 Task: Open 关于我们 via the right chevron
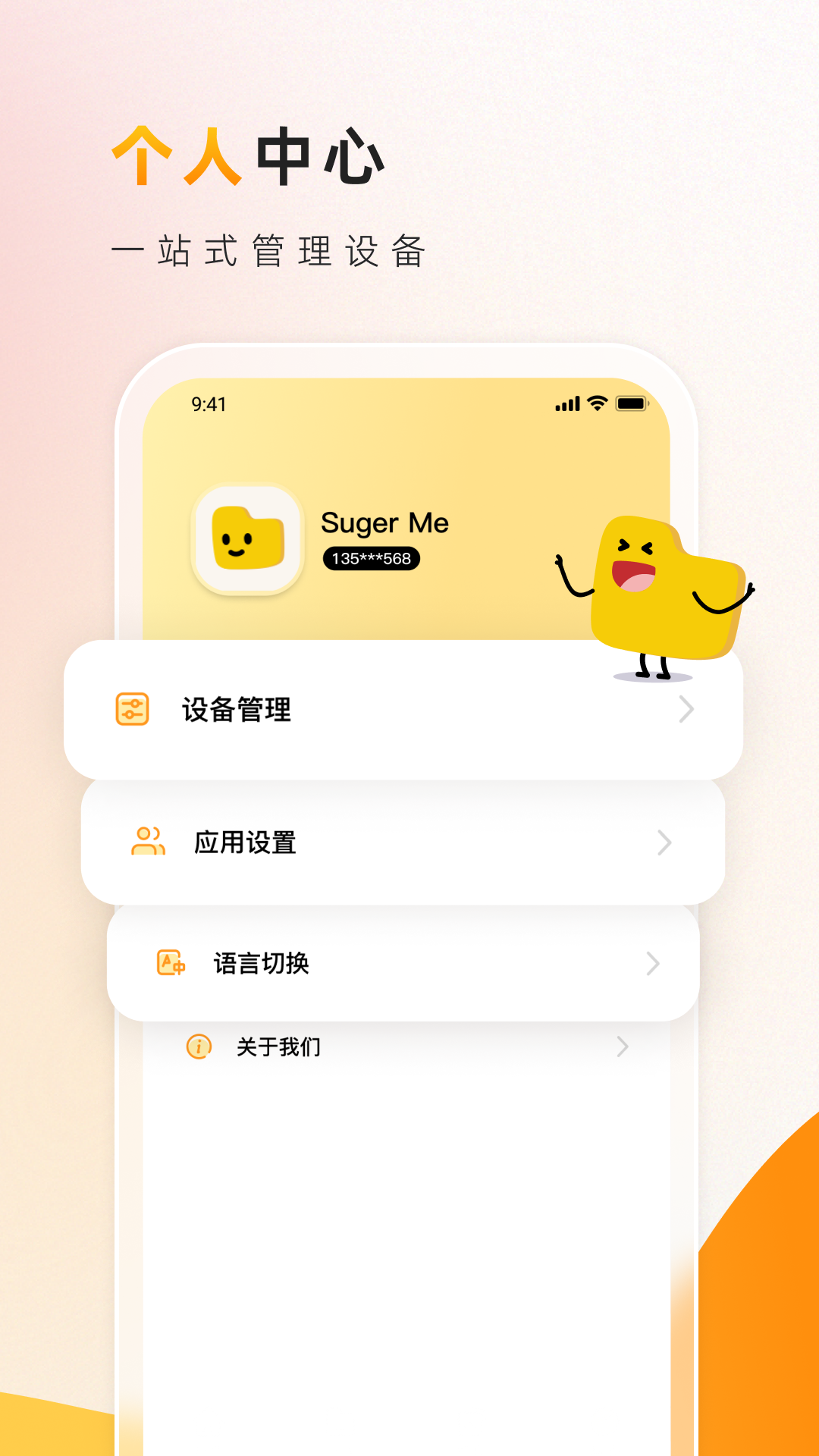pos(622,1046)
